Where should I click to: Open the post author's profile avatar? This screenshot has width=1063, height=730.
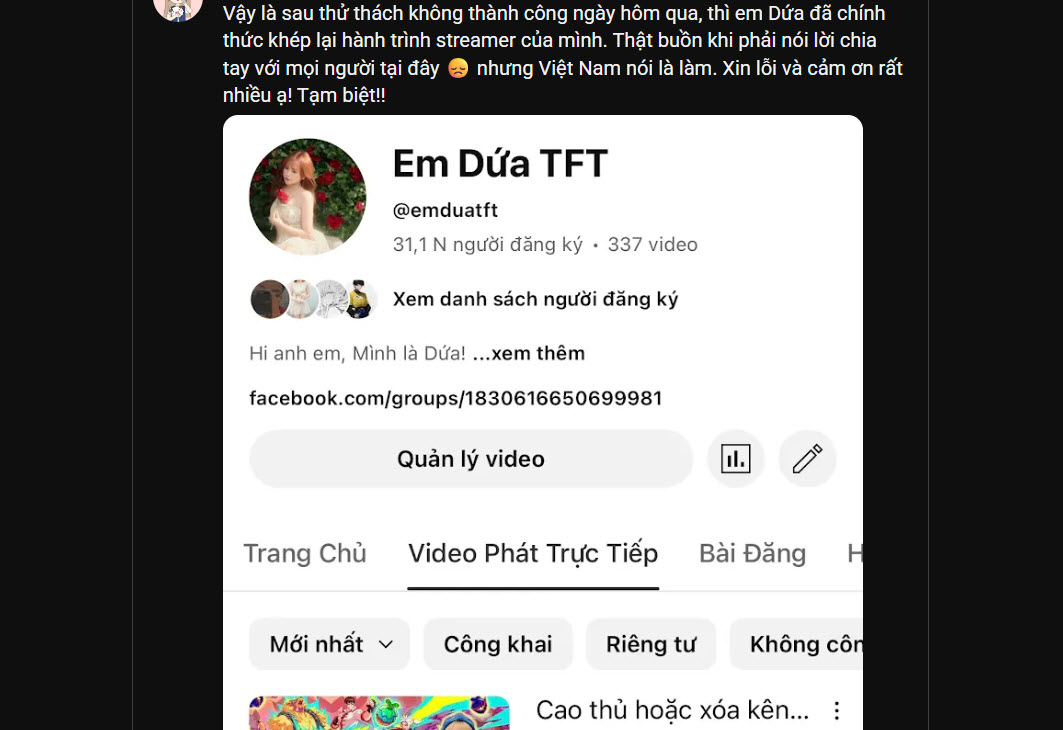pyautogui.click(x=178, y=8)
